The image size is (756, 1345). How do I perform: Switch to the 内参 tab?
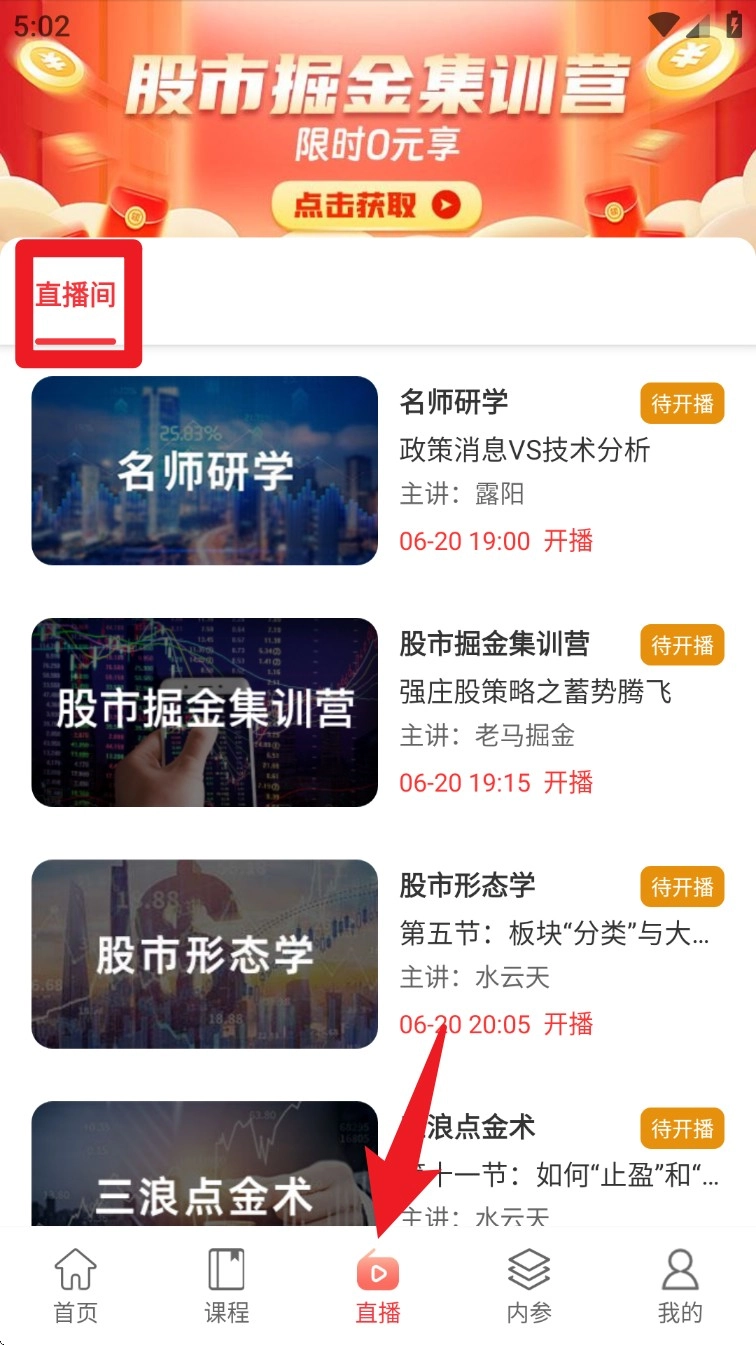pyautogui.click(x=529, y=1286)
